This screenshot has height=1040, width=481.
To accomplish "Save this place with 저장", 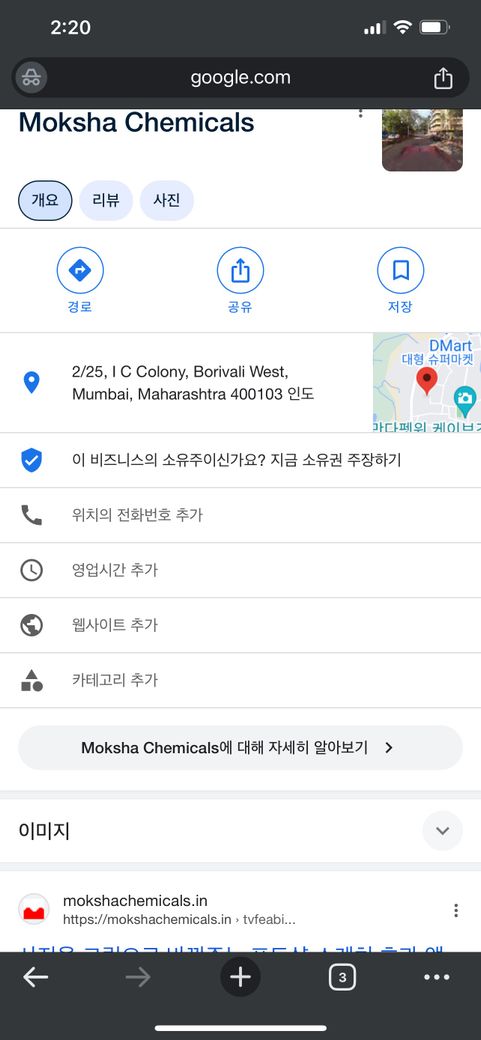I will point(400,279).
